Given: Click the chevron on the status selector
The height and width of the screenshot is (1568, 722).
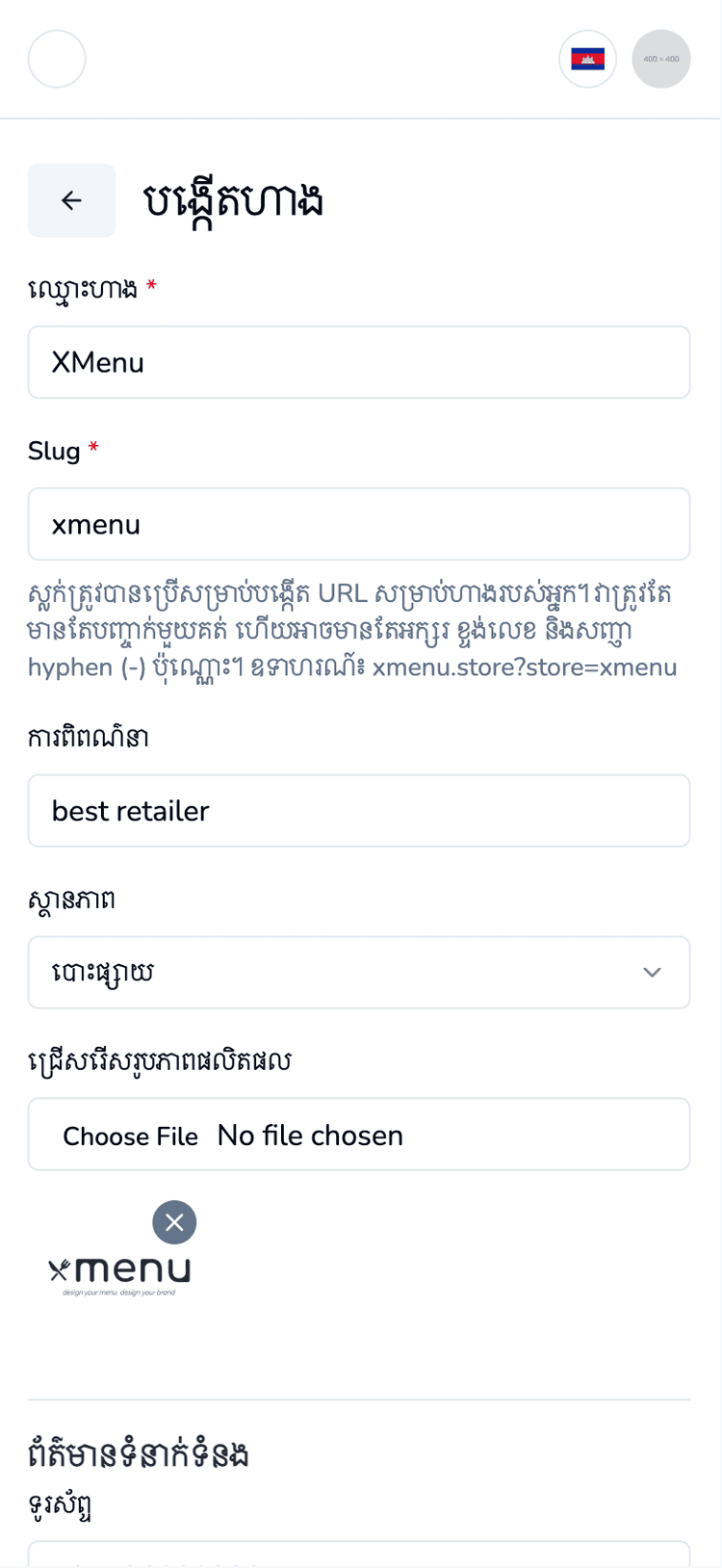Looking at the screenshot, I should (x=651, y=973).
